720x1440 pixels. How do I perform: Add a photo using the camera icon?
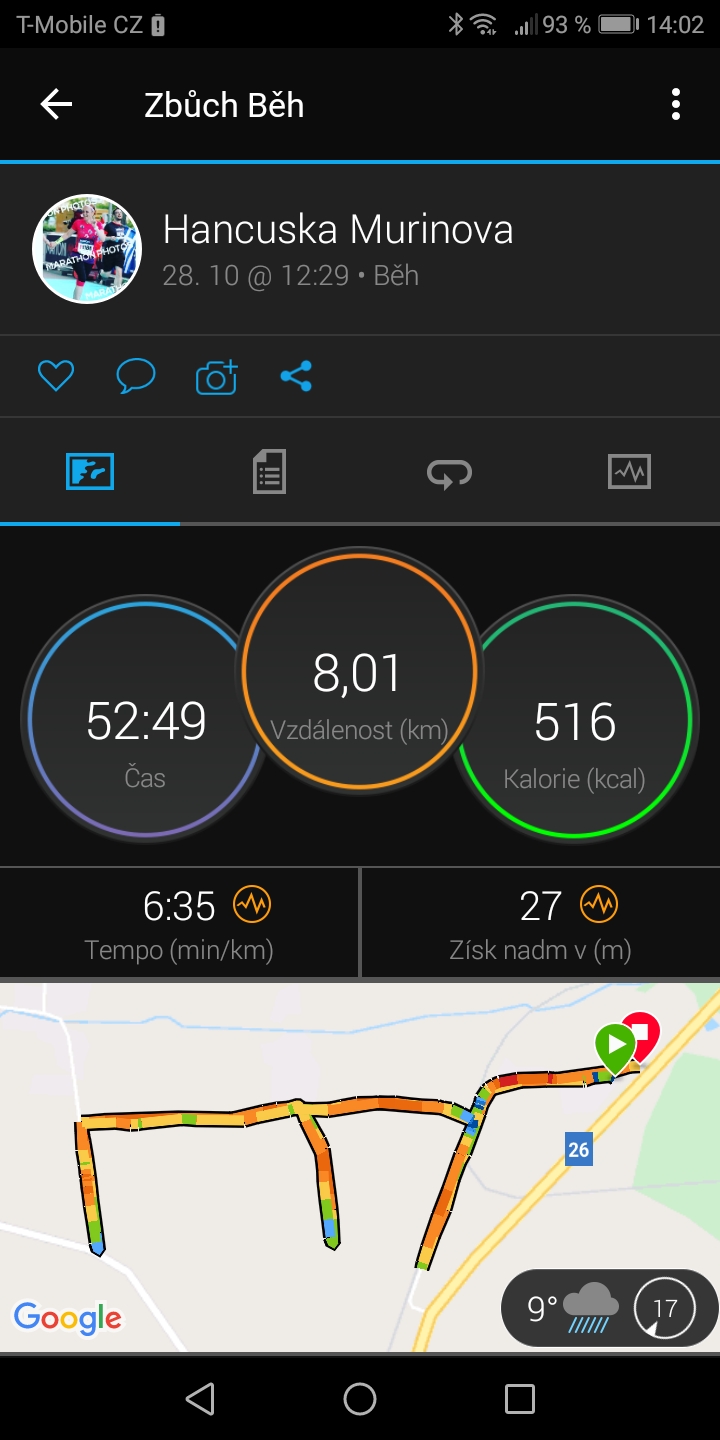click(x=216, y=376)
